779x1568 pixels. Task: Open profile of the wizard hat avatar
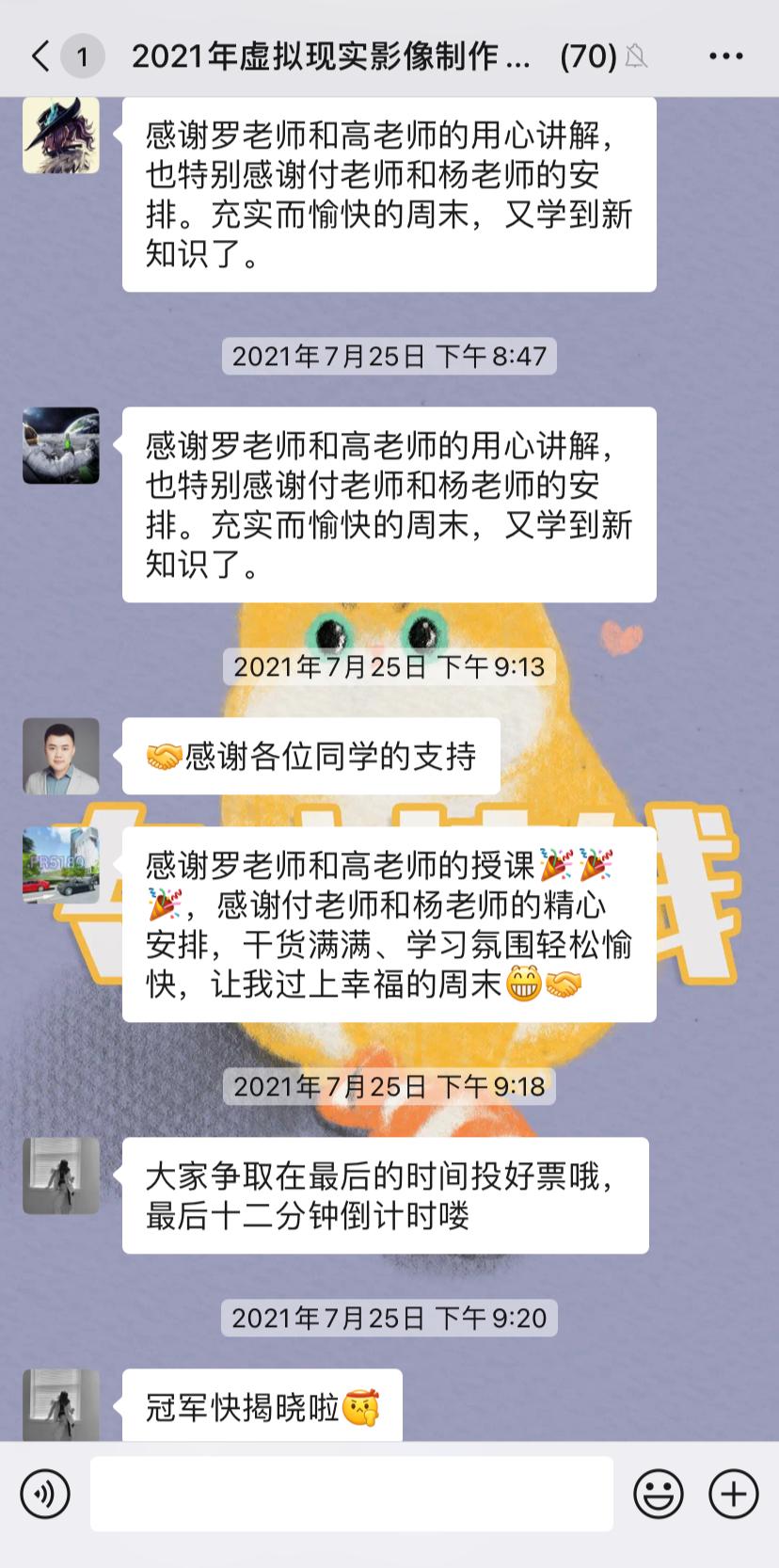click(61, 136)
